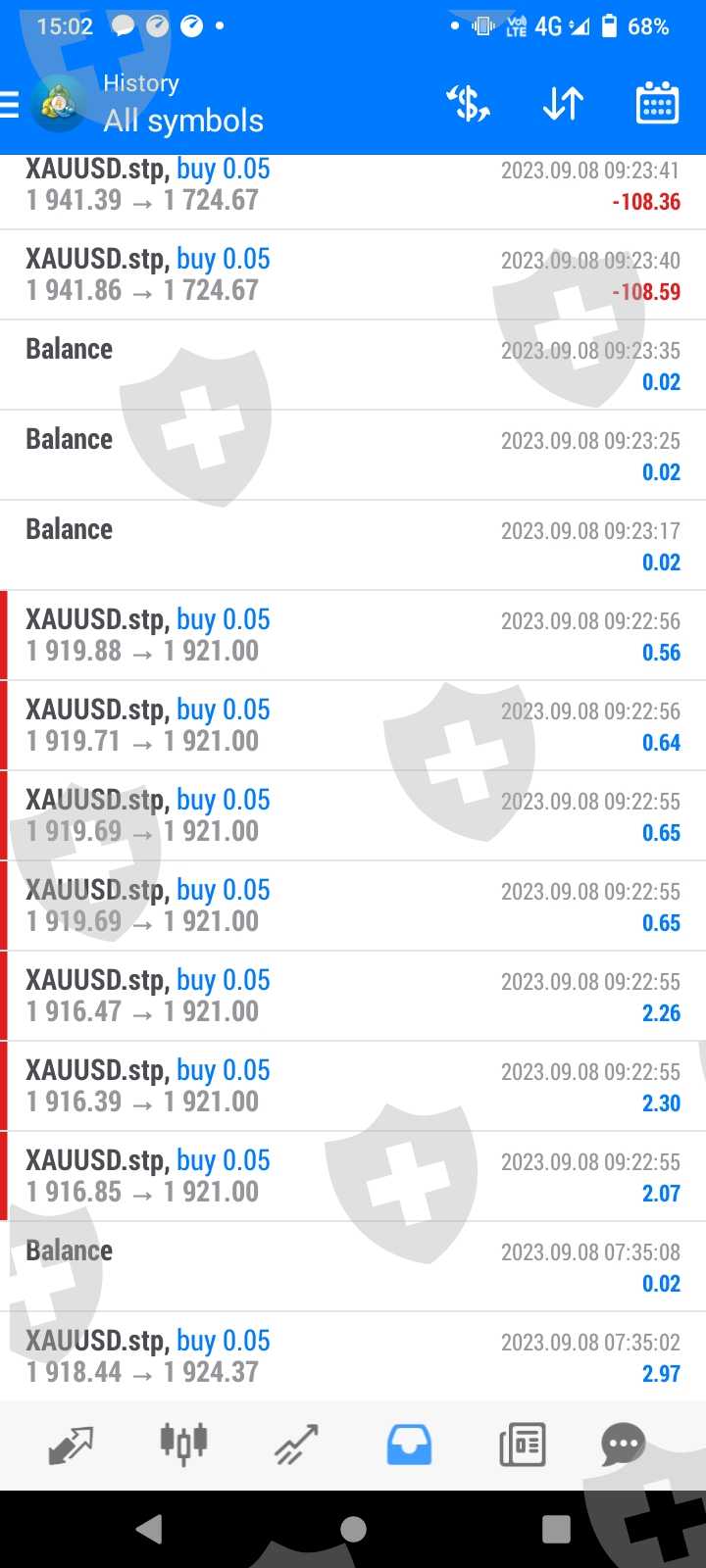706x1568 pixels.
Task: Open the currency symbol filter
Action: 468,103
